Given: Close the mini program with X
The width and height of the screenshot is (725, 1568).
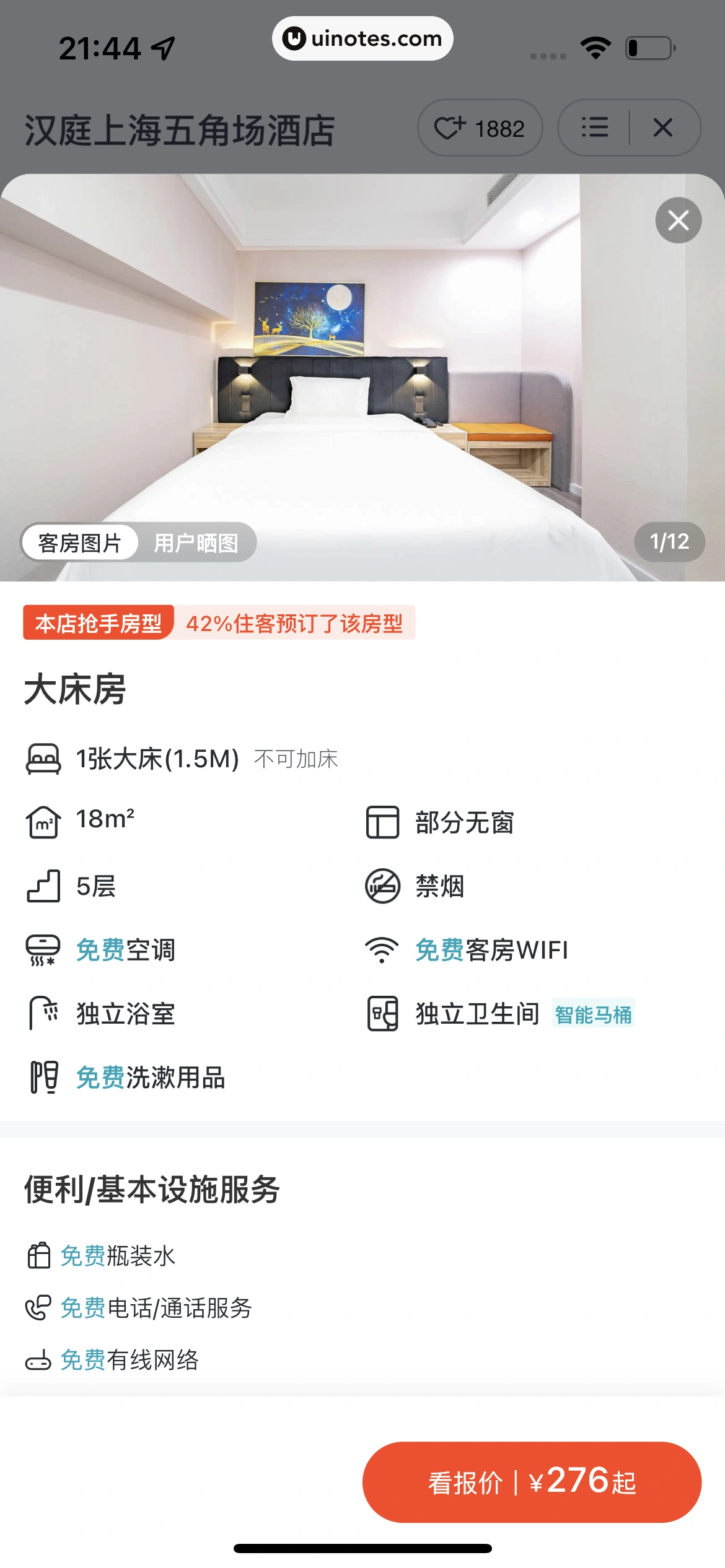Looking at the screenshot, I should tap(662, 128).
